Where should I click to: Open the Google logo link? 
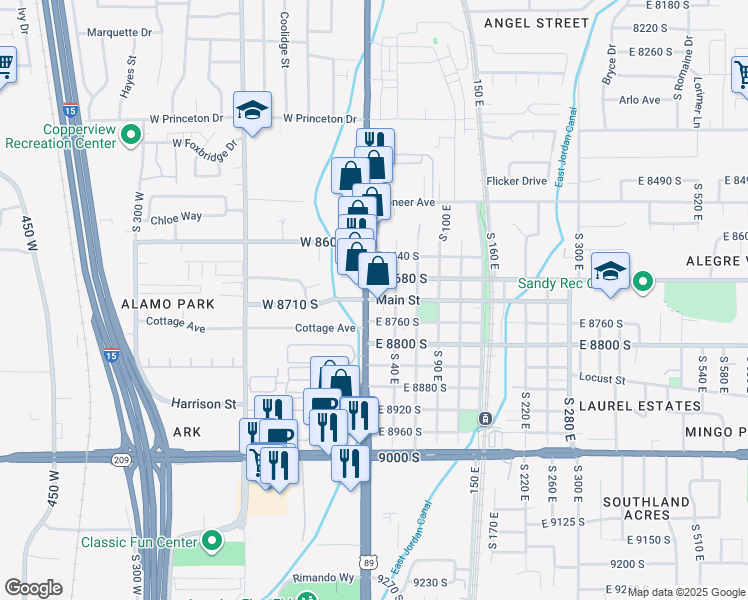pos(33,588)
